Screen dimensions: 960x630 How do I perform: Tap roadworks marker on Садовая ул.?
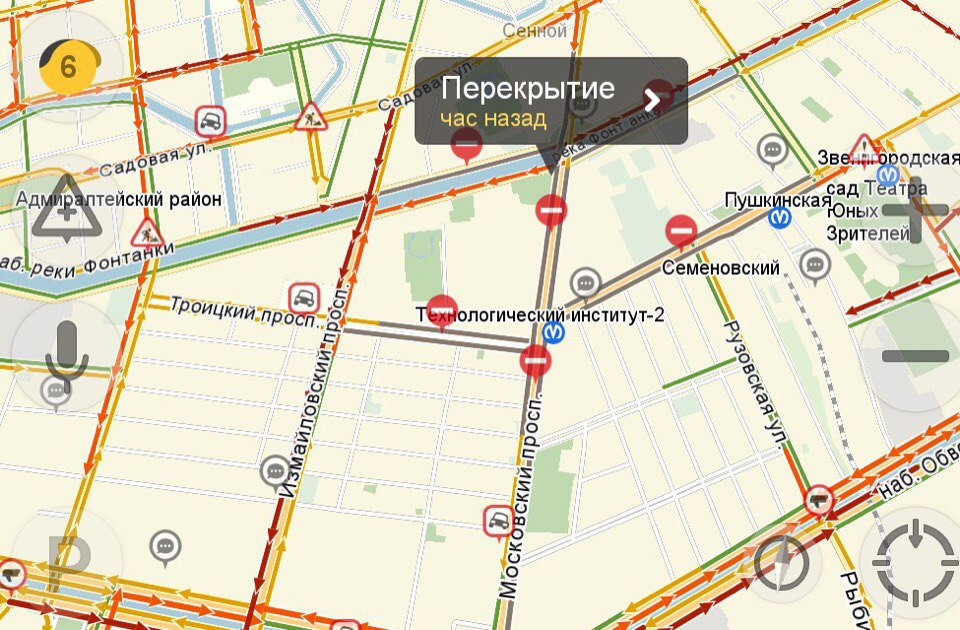311,116
